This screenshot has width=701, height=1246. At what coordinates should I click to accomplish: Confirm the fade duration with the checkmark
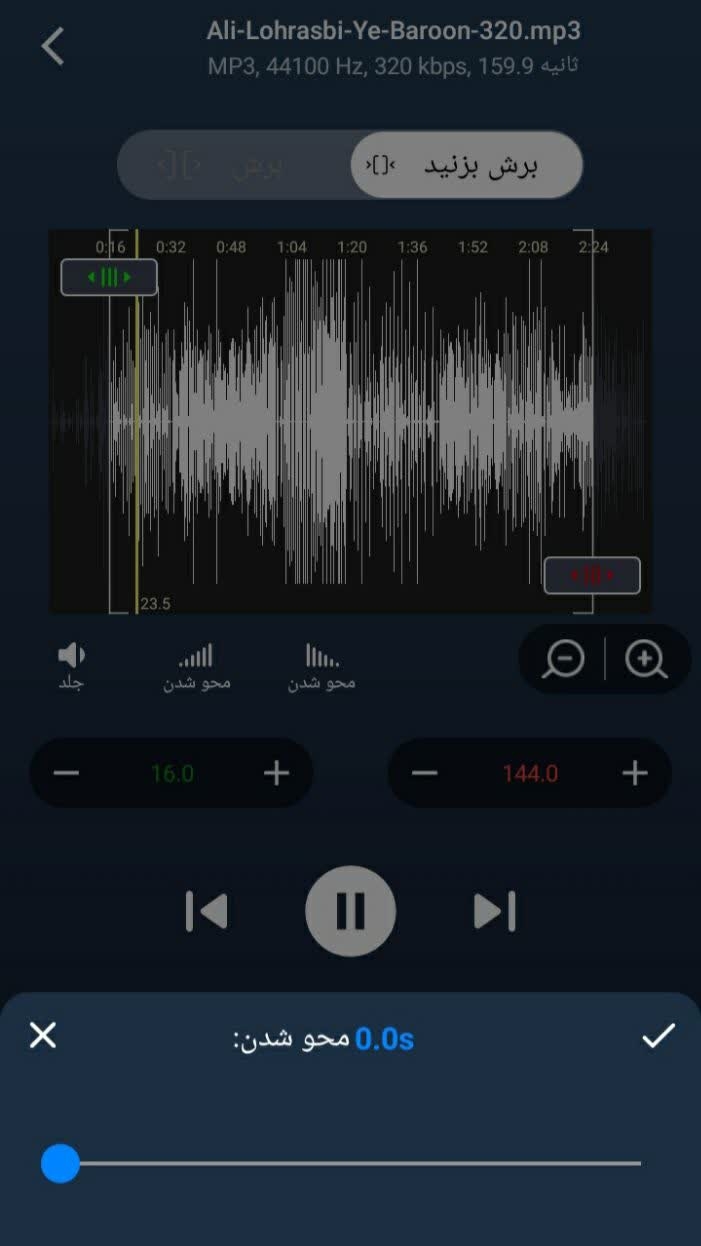(x=658, y=1036)
